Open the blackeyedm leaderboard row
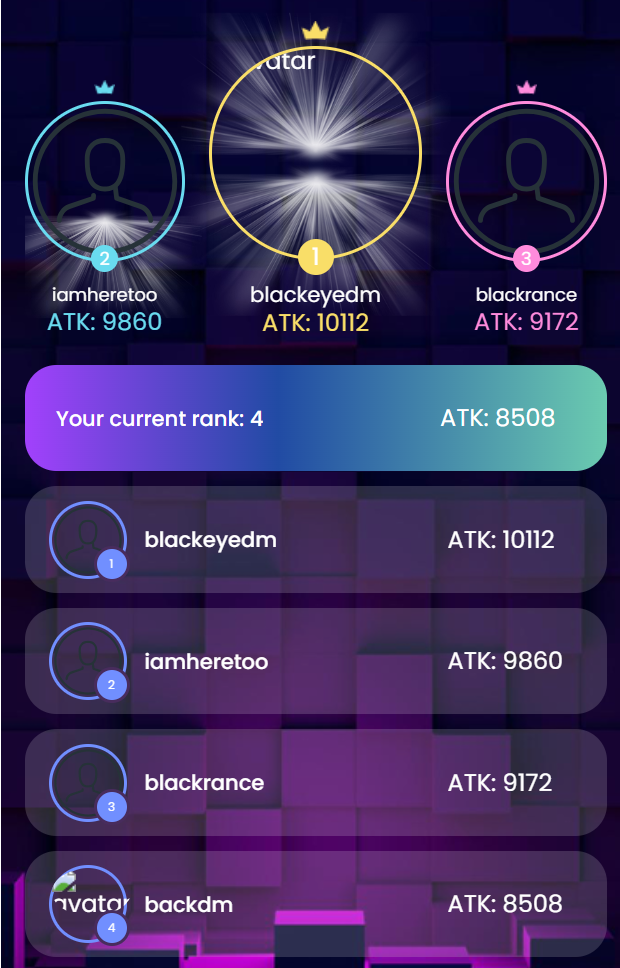 (315, 540)
